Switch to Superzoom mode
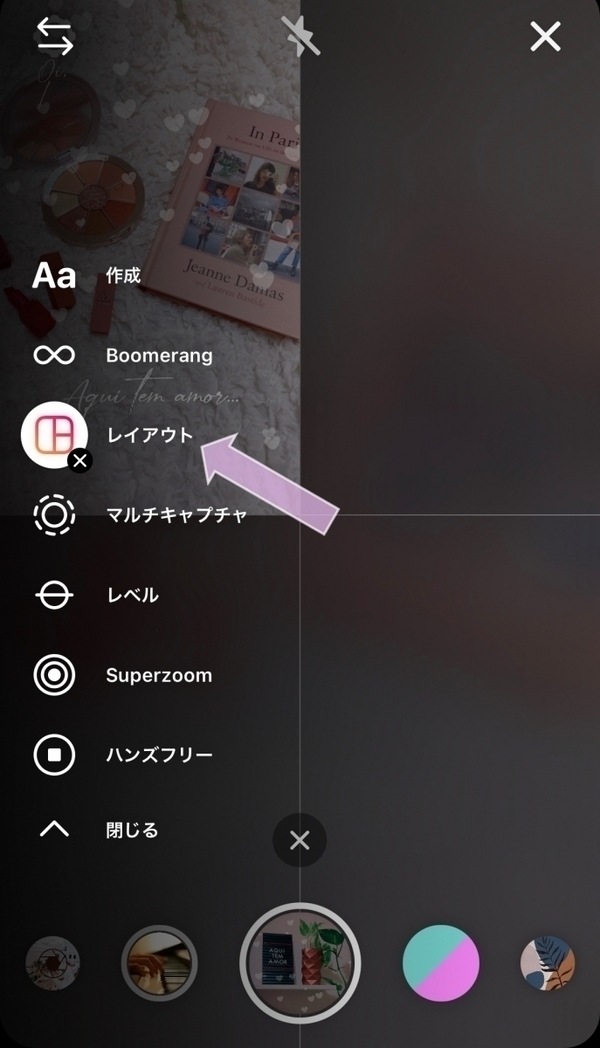The height and width of the screenshot is (1048, 600). [54, 675]
